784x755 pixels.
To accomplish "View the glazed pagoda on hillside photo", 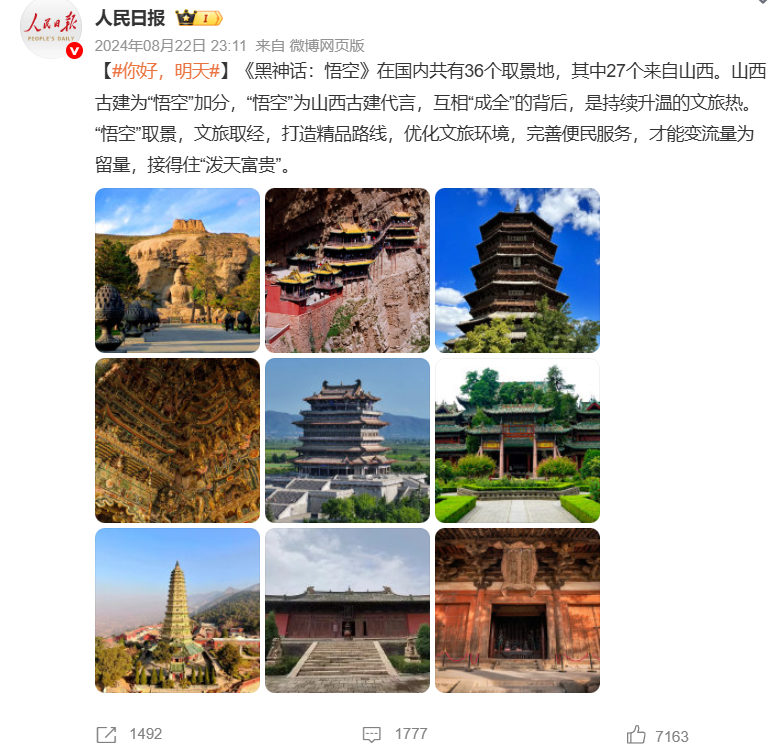I will [x=177, y=610].
